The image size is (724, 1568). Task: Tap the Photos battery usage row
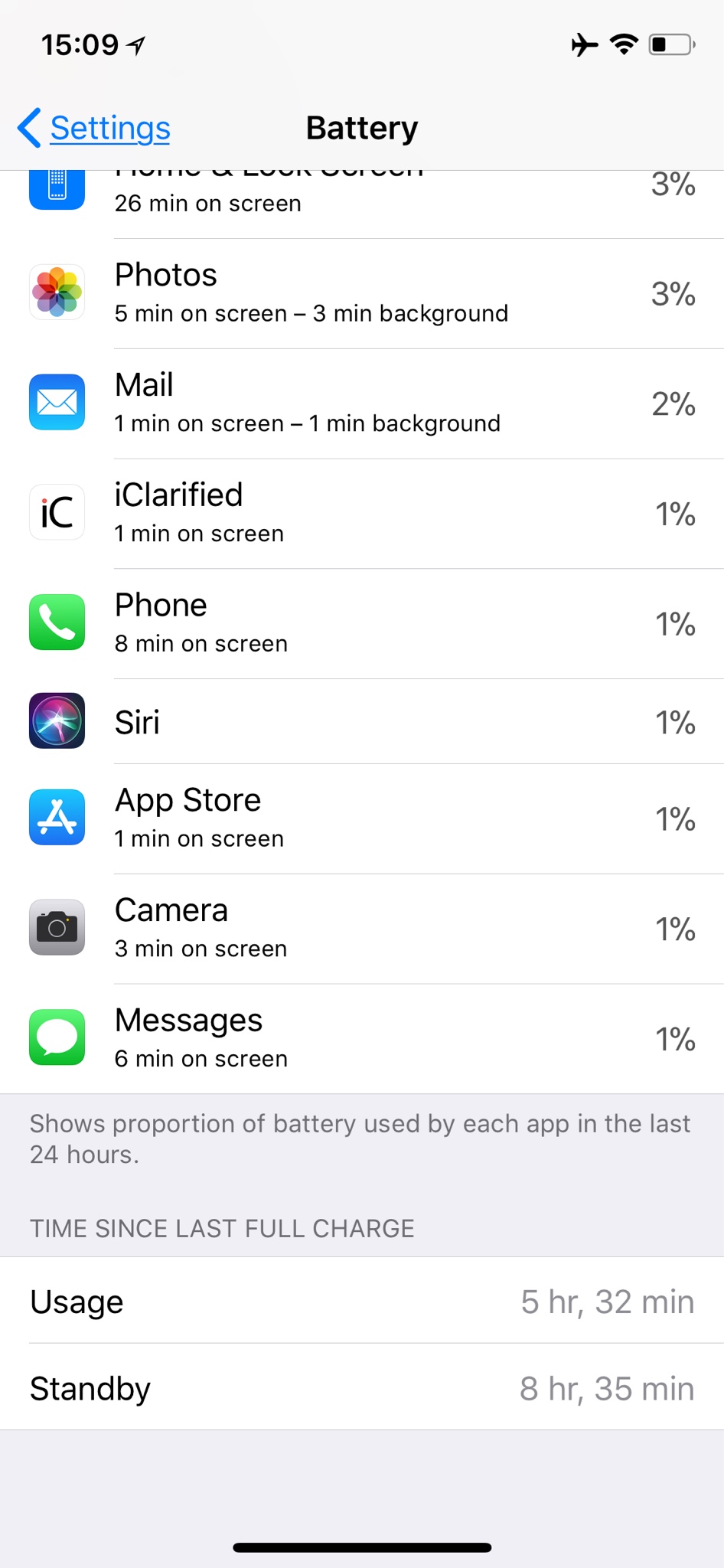[362, 294]
